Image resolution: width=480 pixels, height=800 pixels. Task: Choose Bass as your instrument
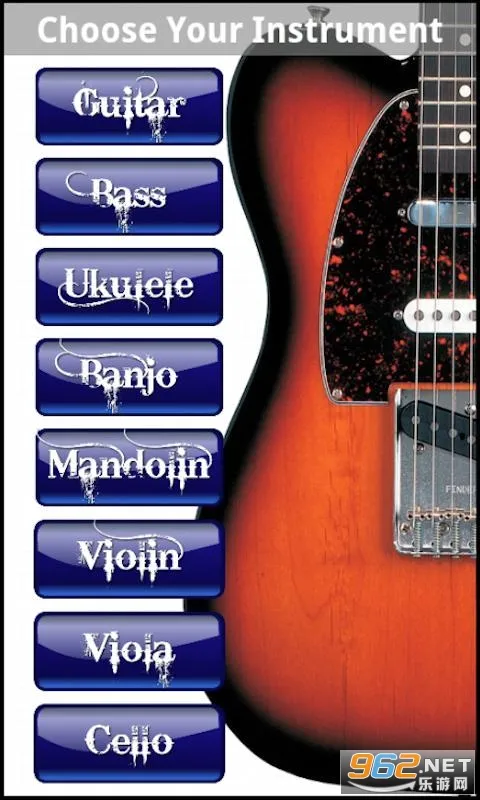[x=130, y=196]
